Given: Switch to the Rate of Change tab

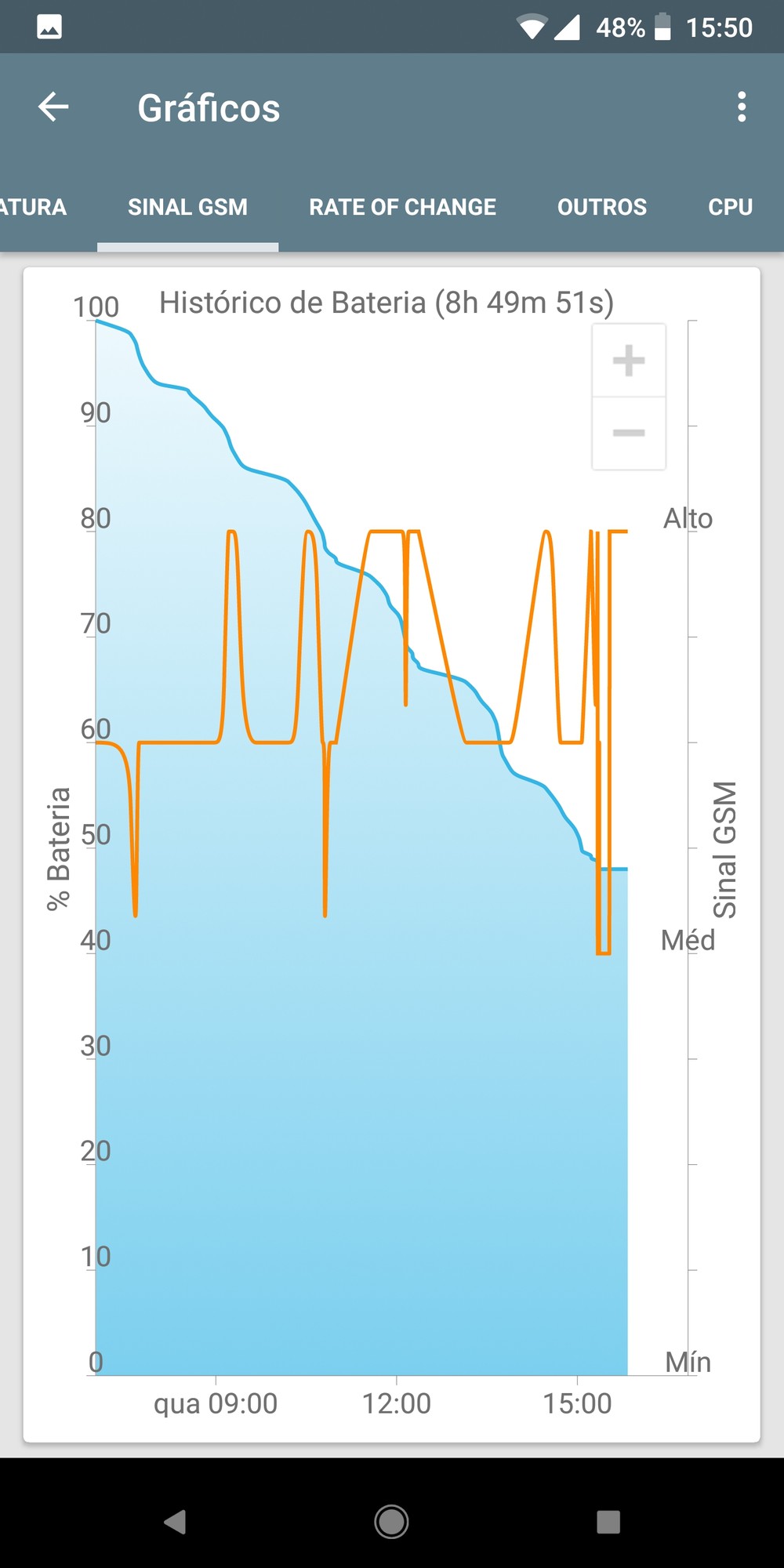Looking at the screenshot, I should click(402, 207).
